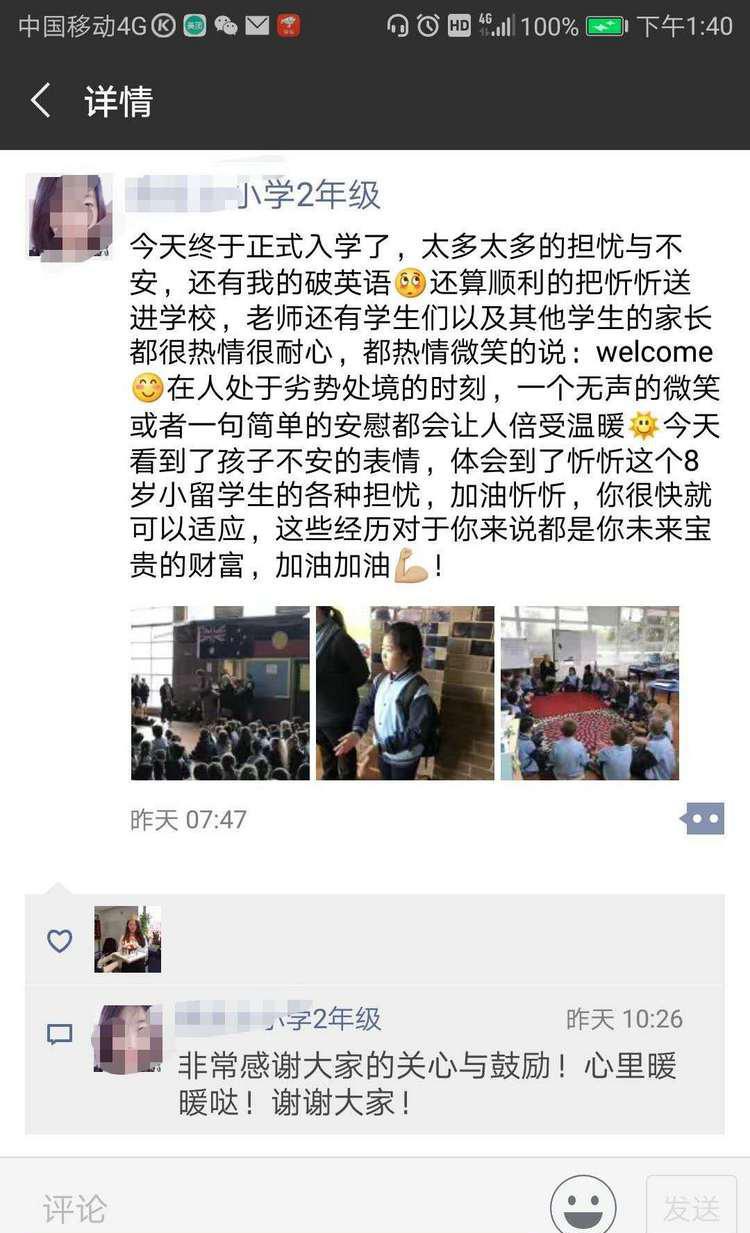The width and height of the screenshot is (750, 1233).
Task: View the school assembly photo with flags
Action: [220, 692]
